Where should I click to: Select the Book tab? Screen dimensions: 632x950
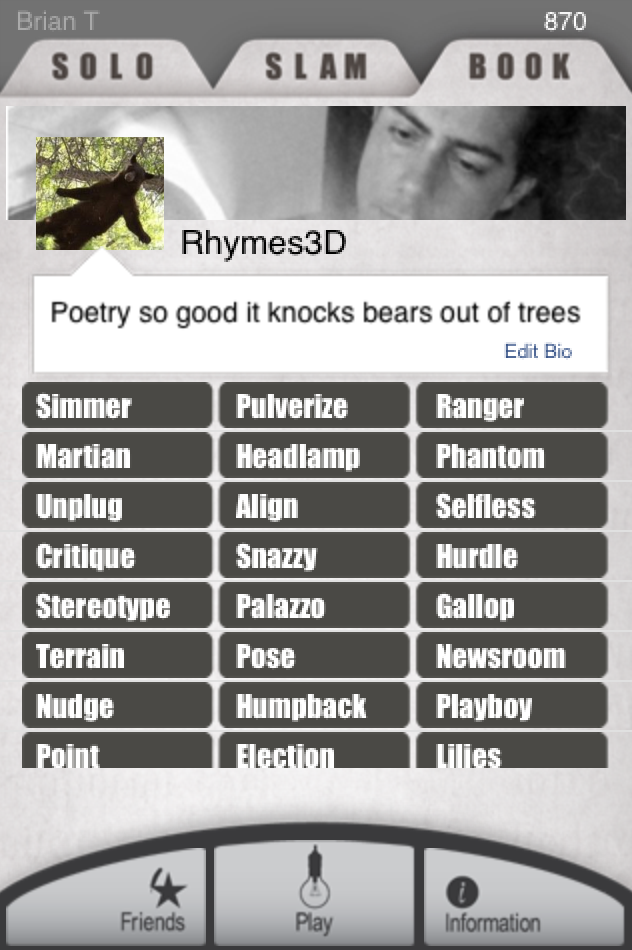point(520,67)
